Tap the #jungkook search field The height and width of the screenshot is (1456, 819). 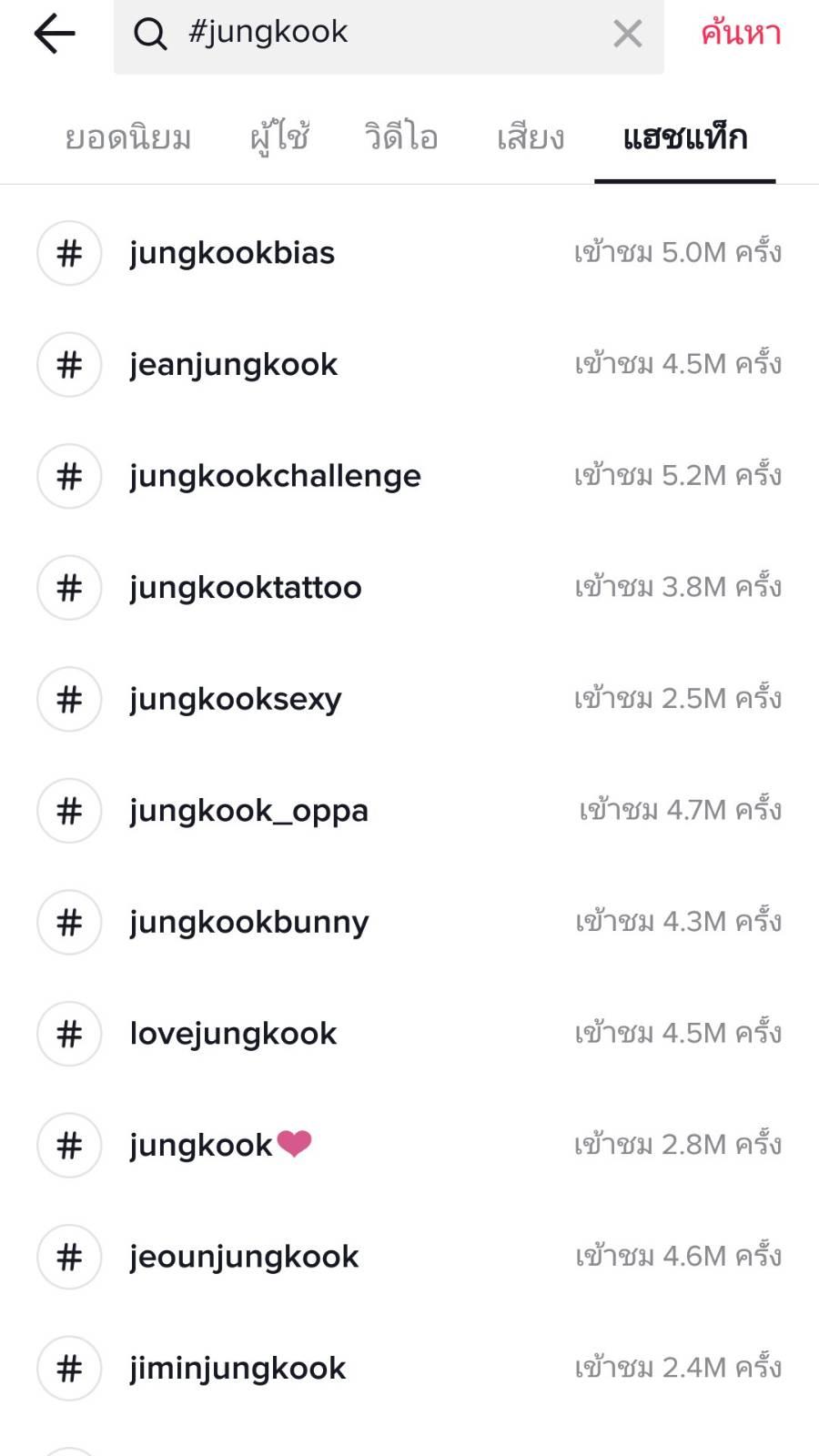(x=364, y=33)
